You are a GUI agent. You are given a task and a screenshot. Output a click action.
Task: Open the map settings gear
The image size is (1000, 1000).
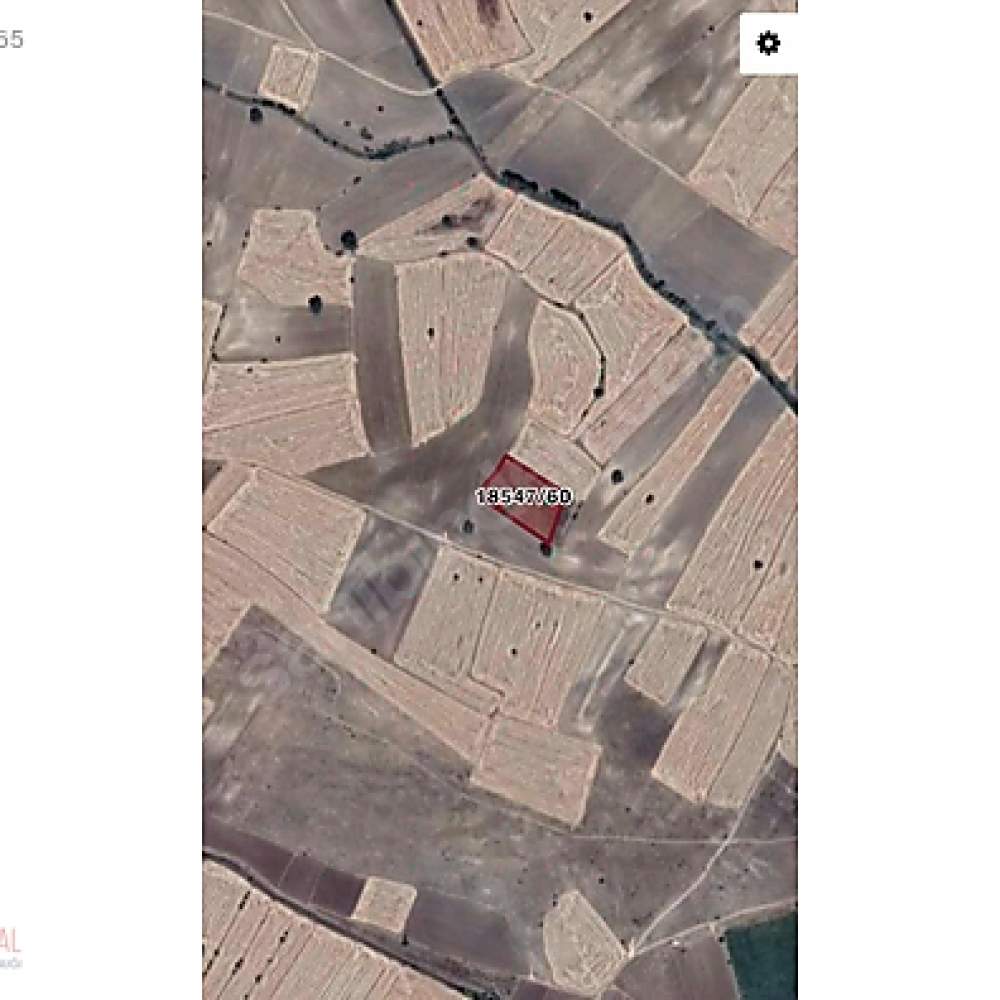tap(768, 43)
